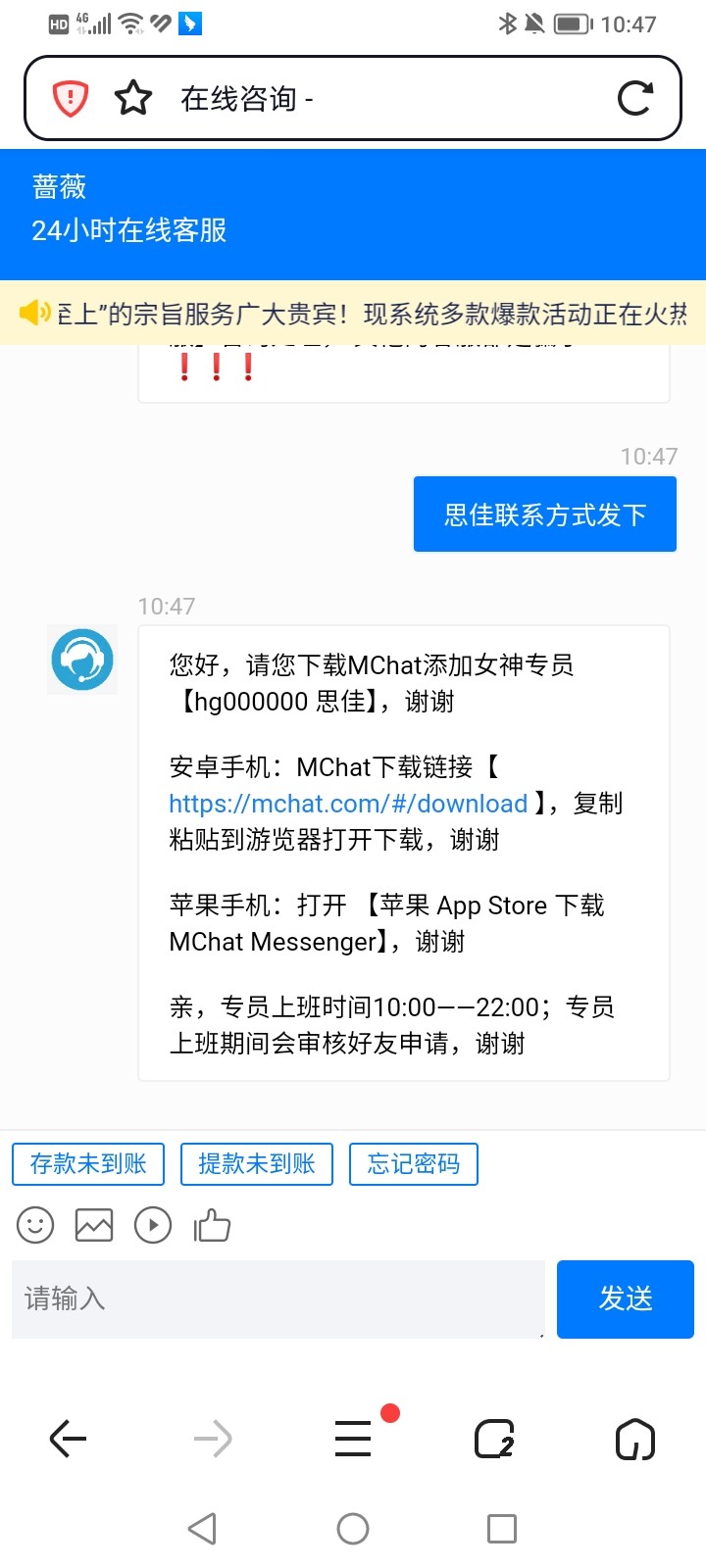Viewport: 706px width, 1568px height.
Task: Go back using the browser back arrow
Action: tap(68, 1439)
